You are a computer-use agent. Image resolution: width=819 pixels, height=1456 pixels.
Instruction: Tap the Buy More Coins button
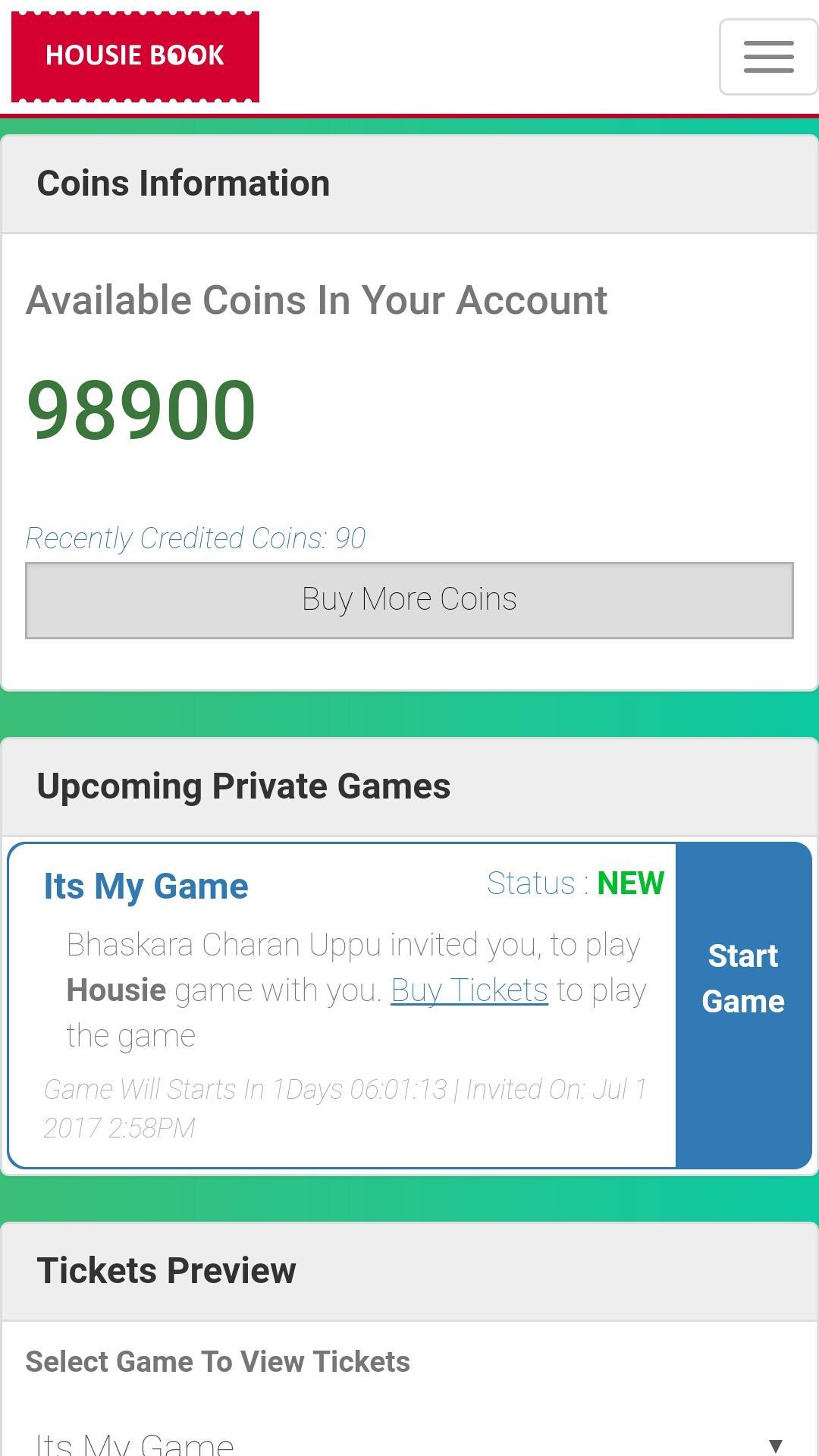(409, 600)
